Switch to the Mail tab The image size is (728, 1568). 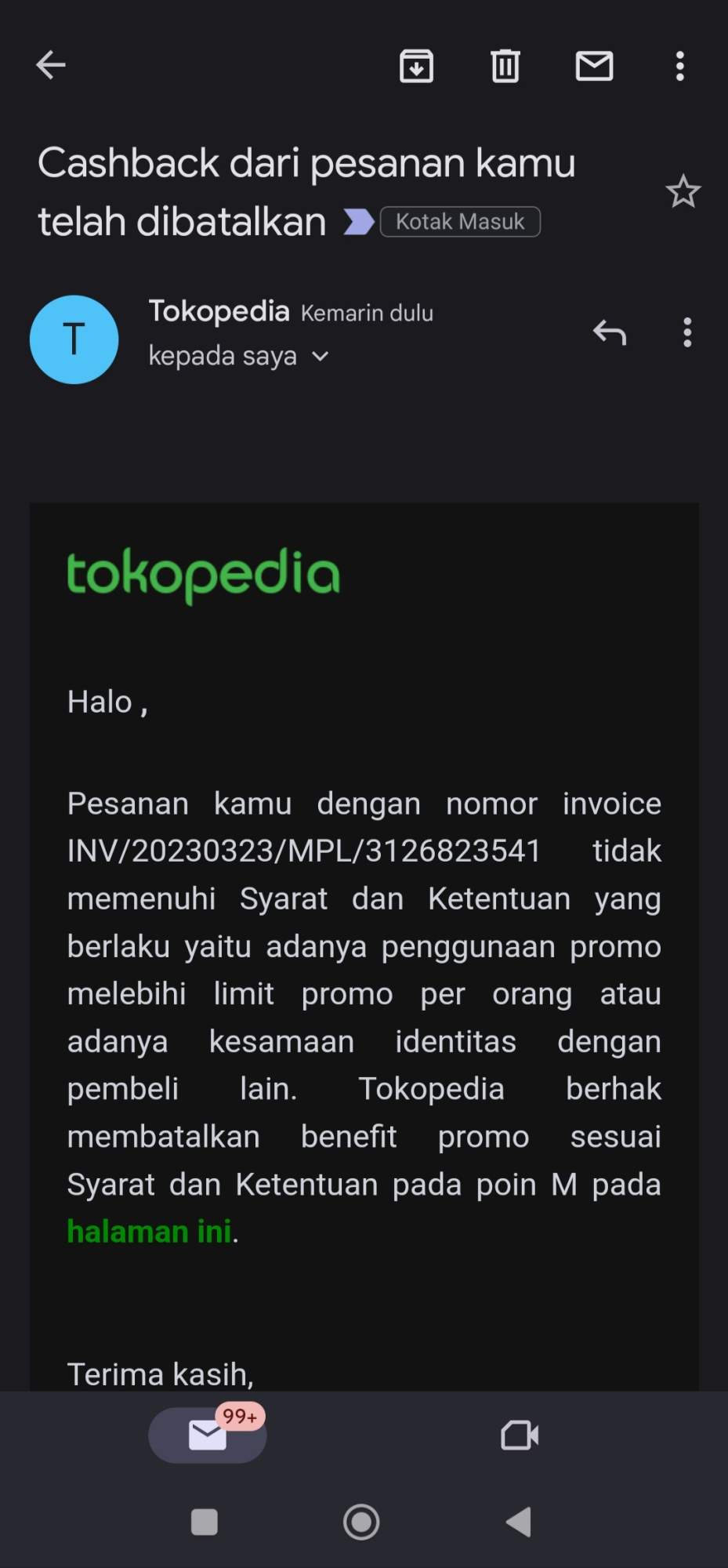point(208,1435)
